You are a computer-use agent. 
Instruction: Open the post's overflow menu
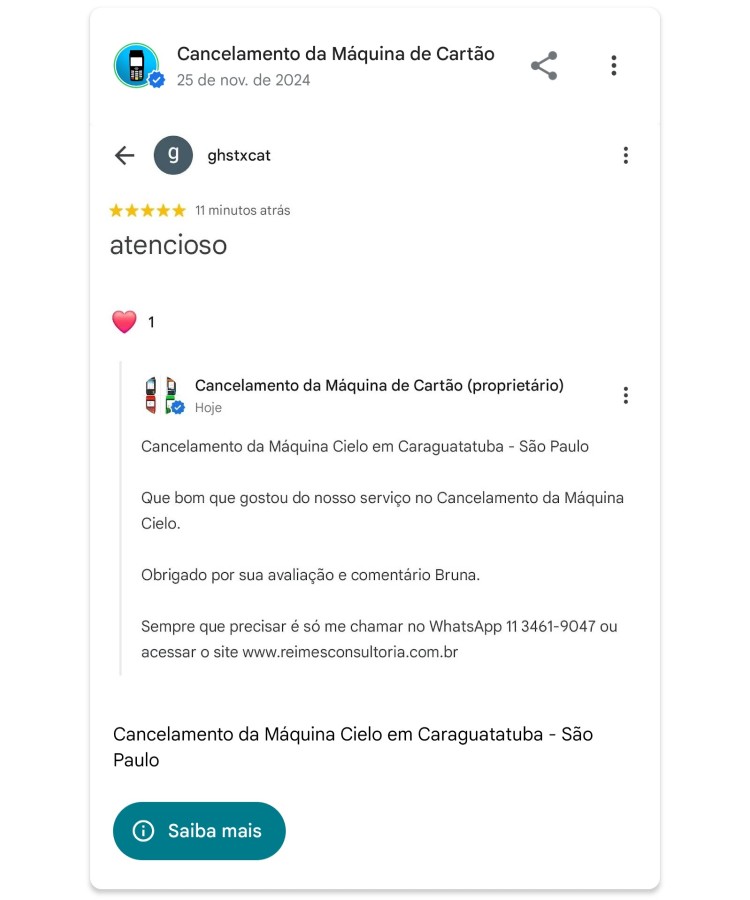[613, 66]
